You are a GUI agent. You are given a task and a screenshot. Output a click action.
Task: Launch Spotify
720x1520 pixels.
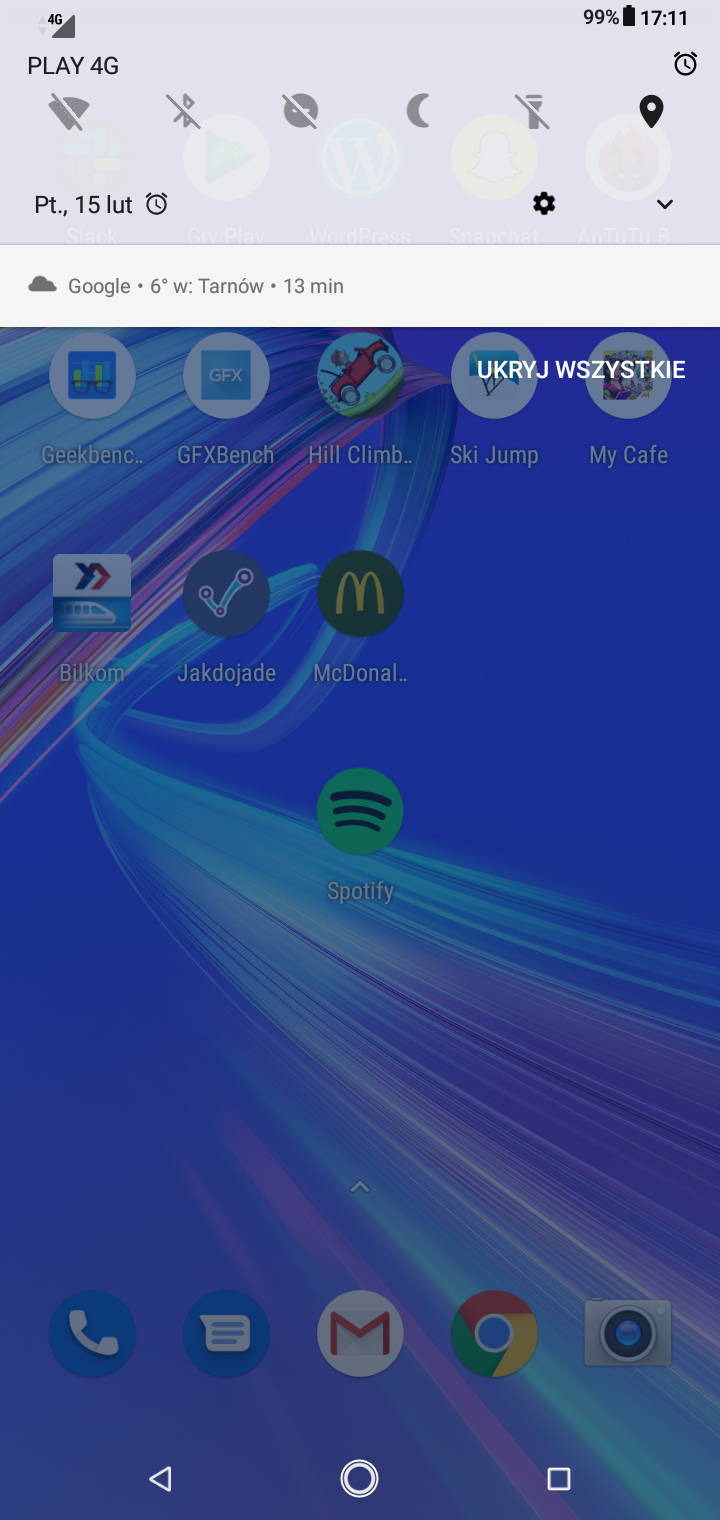coord(360,812)
